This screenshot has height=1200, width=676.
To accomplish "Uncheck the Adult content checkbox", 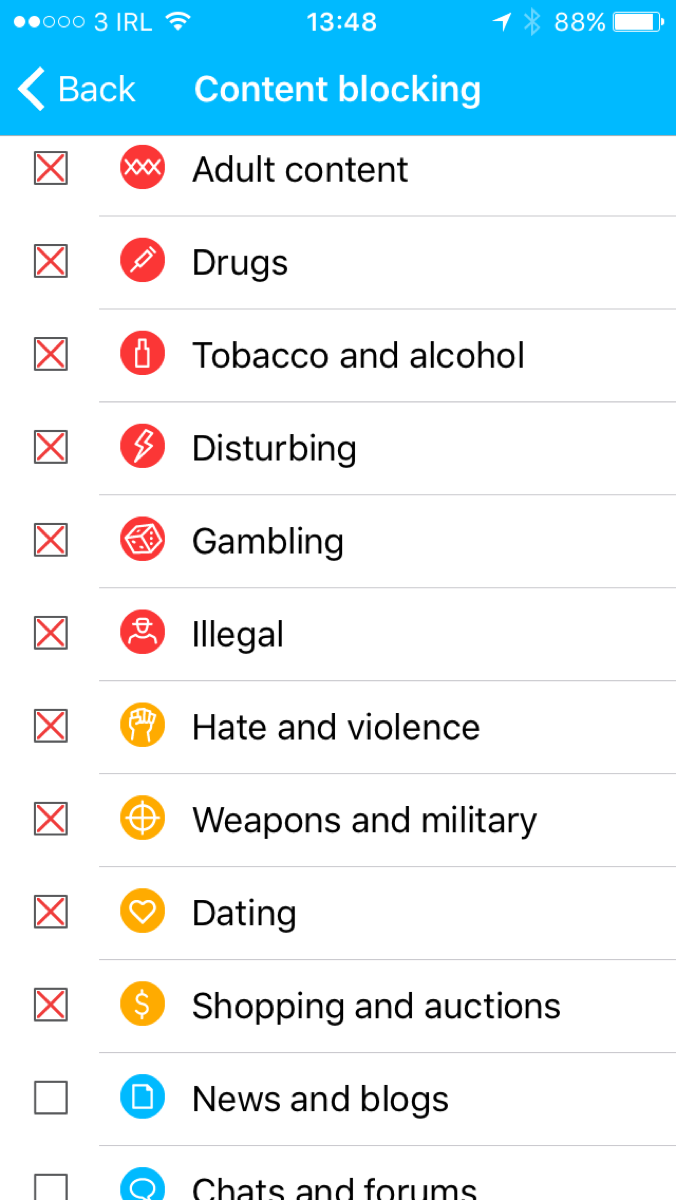I will [51, 169].
